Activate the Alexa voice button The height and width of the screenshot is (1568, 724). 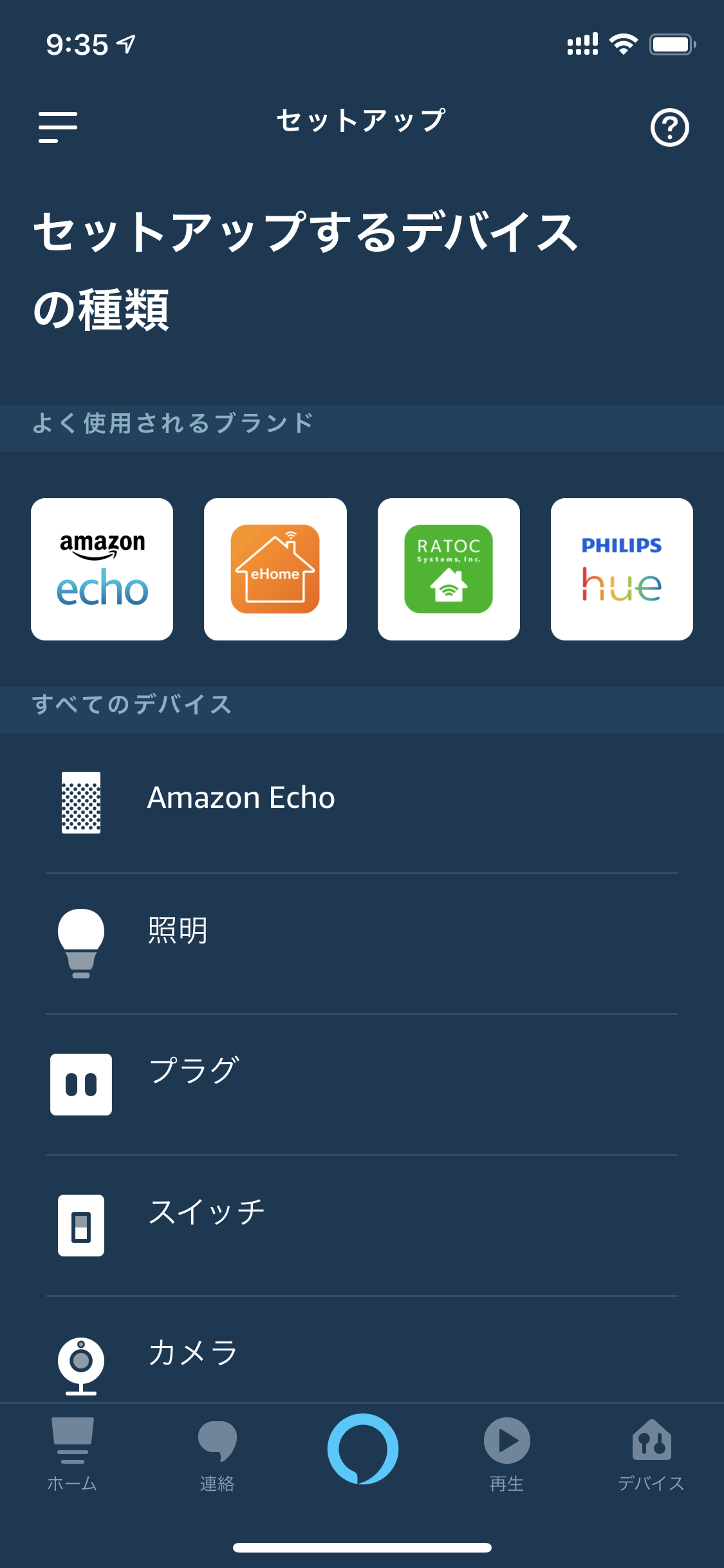tap(362, 1449)
